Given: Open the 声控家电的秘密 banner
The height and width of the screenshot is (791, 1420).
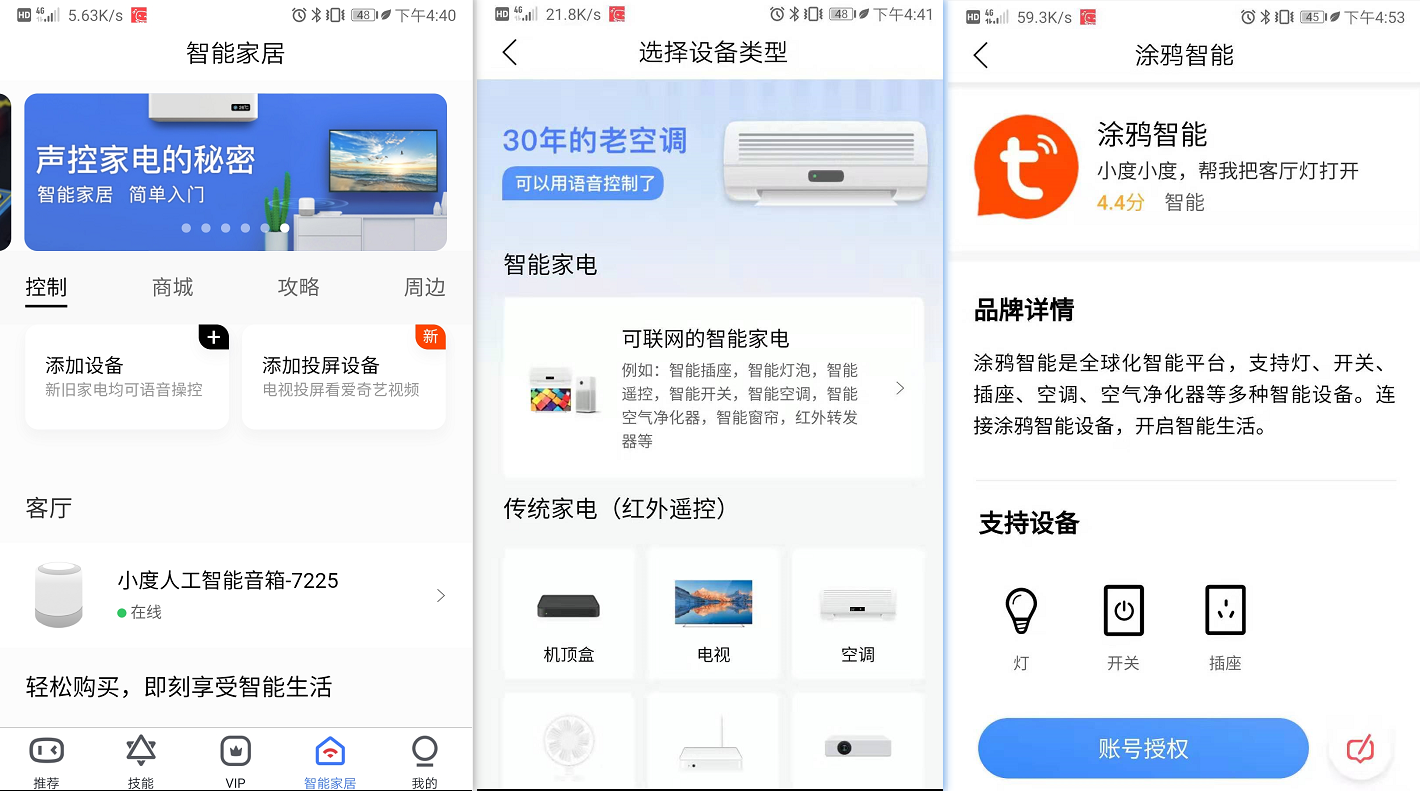Looking at the screenshot, I should pos(235,172).
